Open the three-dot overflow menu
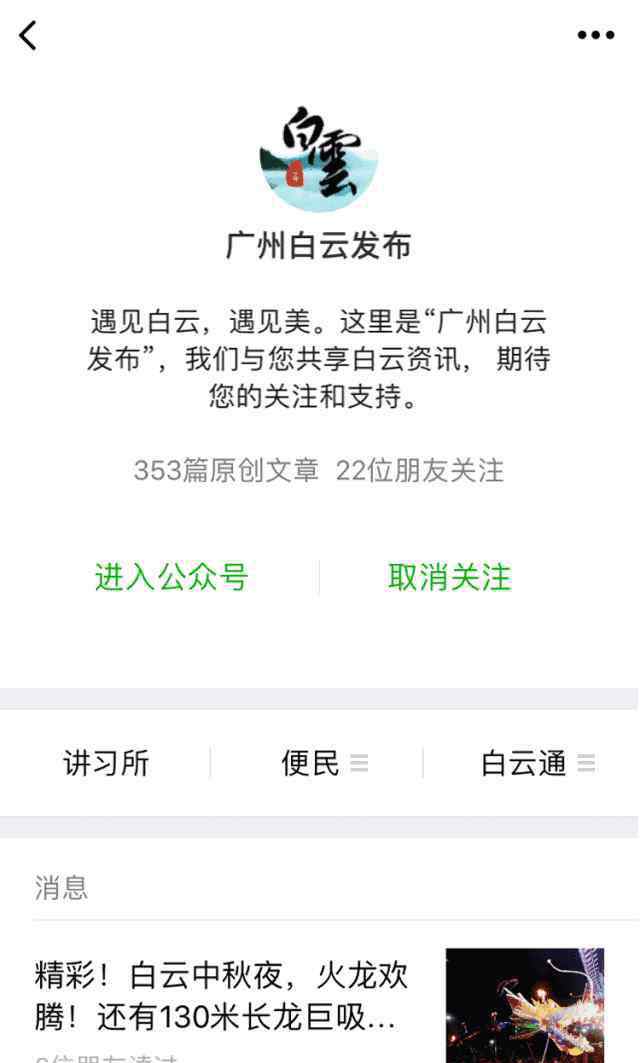 pos(596,35)
